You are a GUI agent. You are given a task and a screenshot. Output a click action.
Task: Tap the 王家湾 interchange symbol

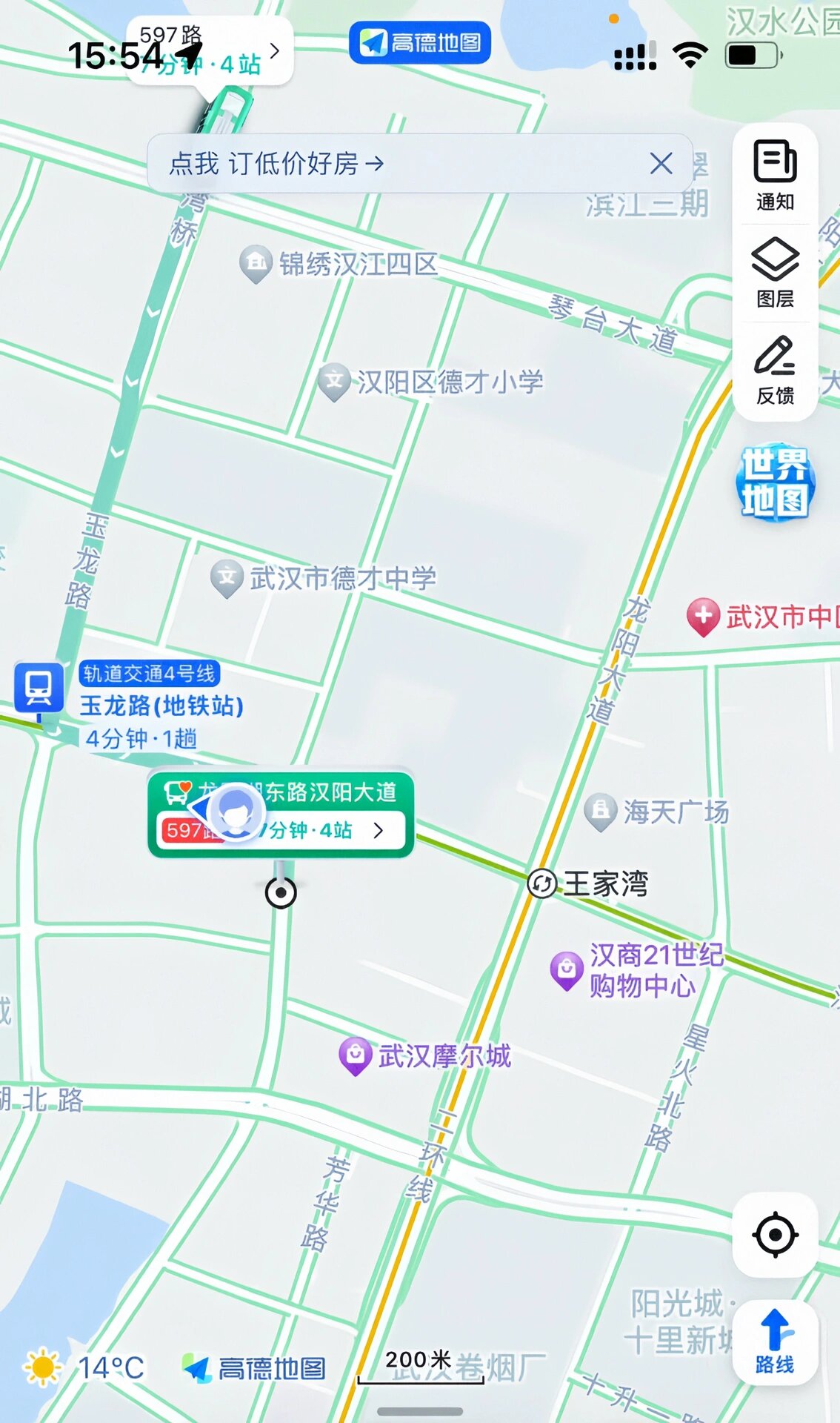[x=541, y=884]
